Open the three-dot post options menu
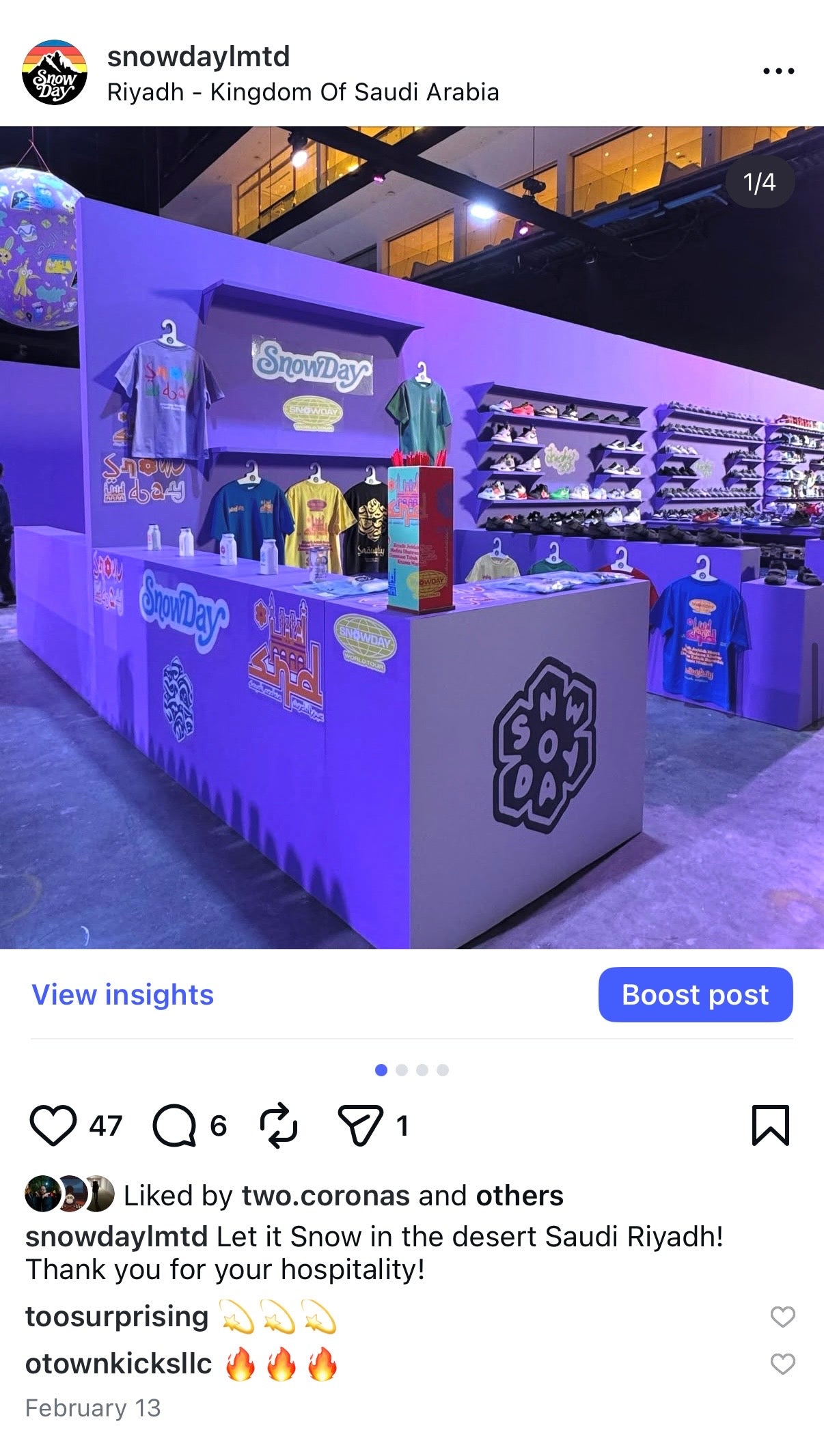The width and height of the screenshot is (824, 1456). coord(778,71)
